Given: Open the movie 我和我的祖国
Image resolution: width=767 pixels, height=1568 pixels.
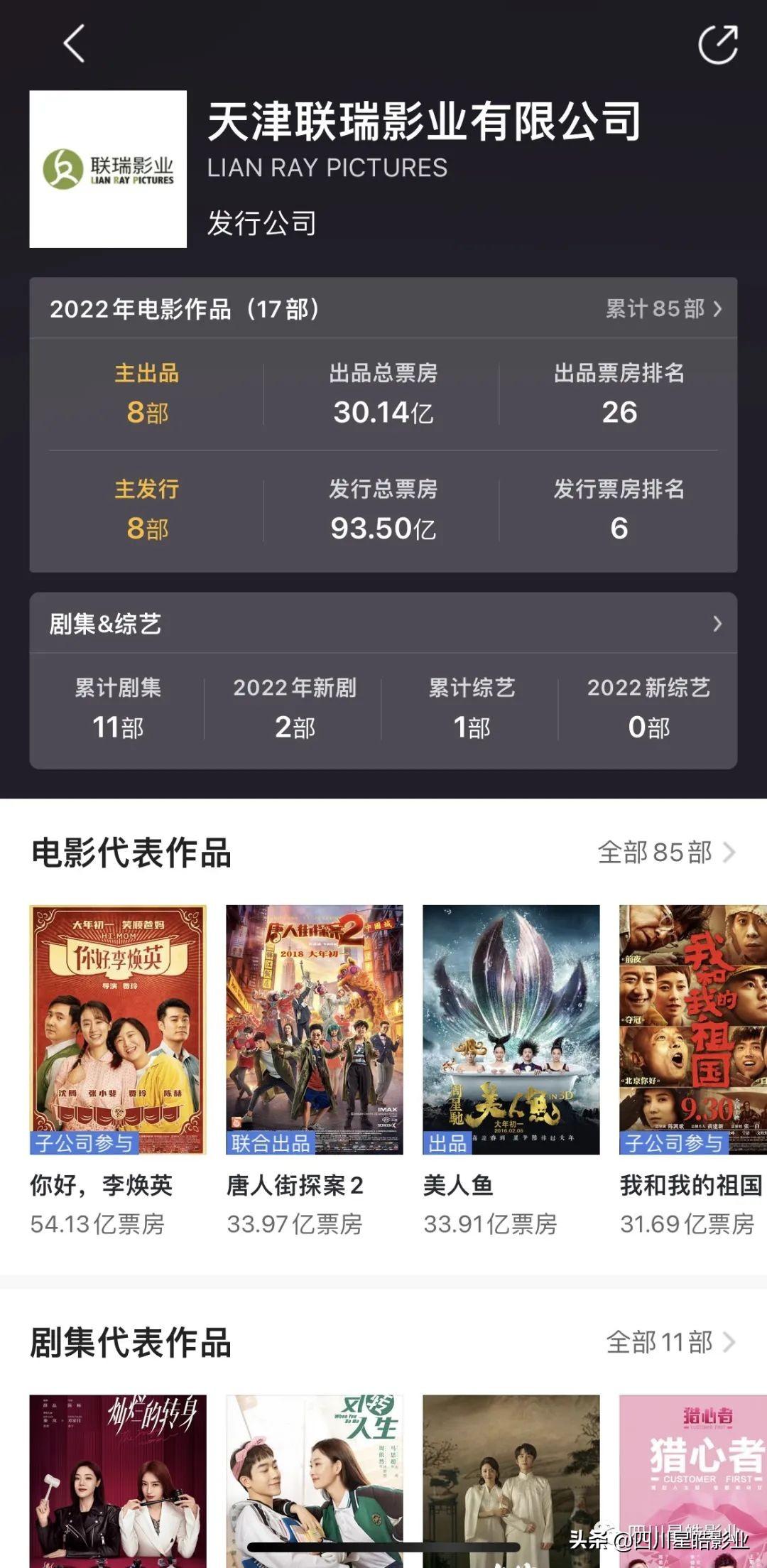Looking at the screenshot, I should (692, 1029).
